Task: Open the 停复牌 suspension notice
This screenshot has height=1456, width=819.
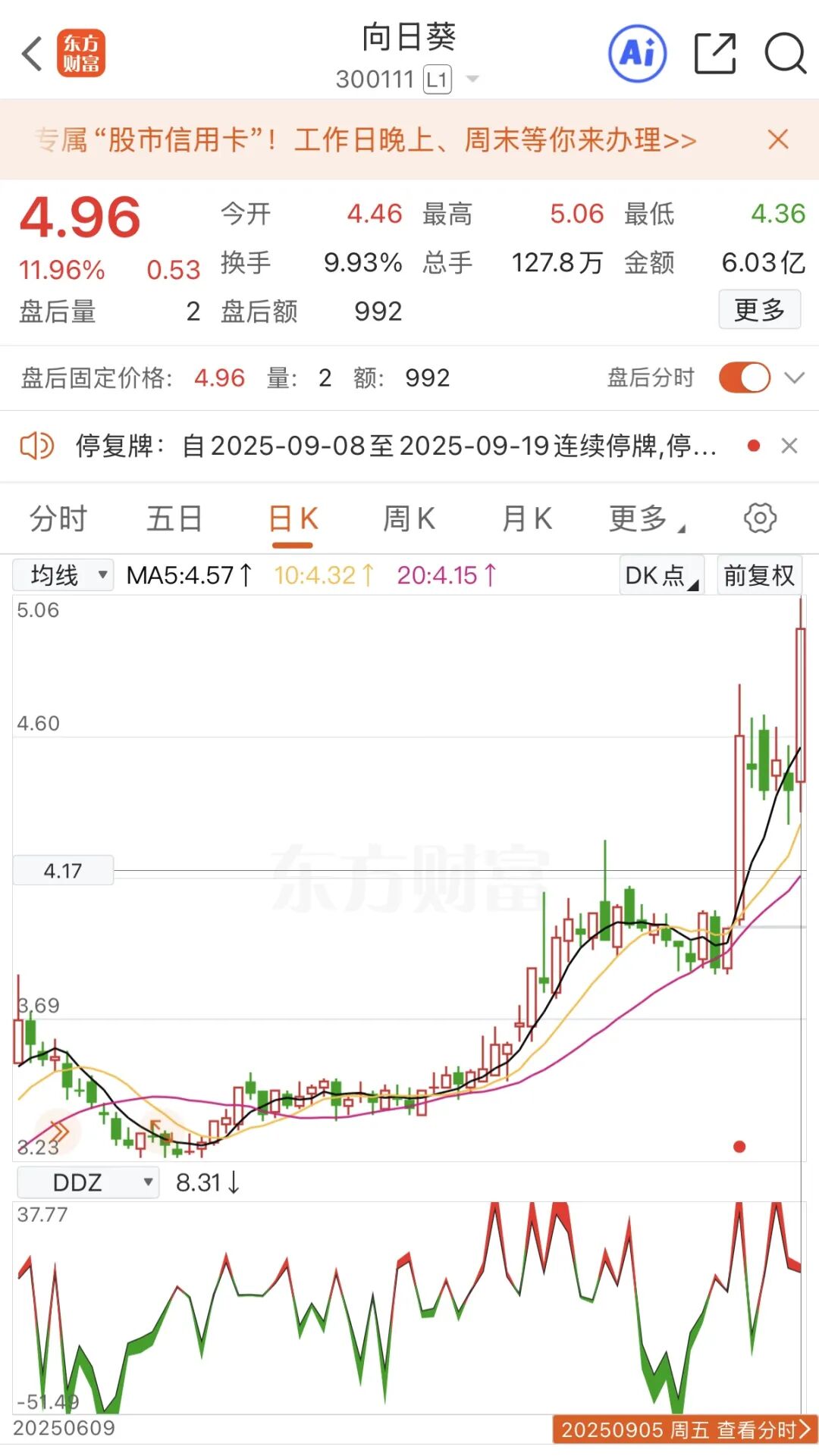Action: click(396, 446)
